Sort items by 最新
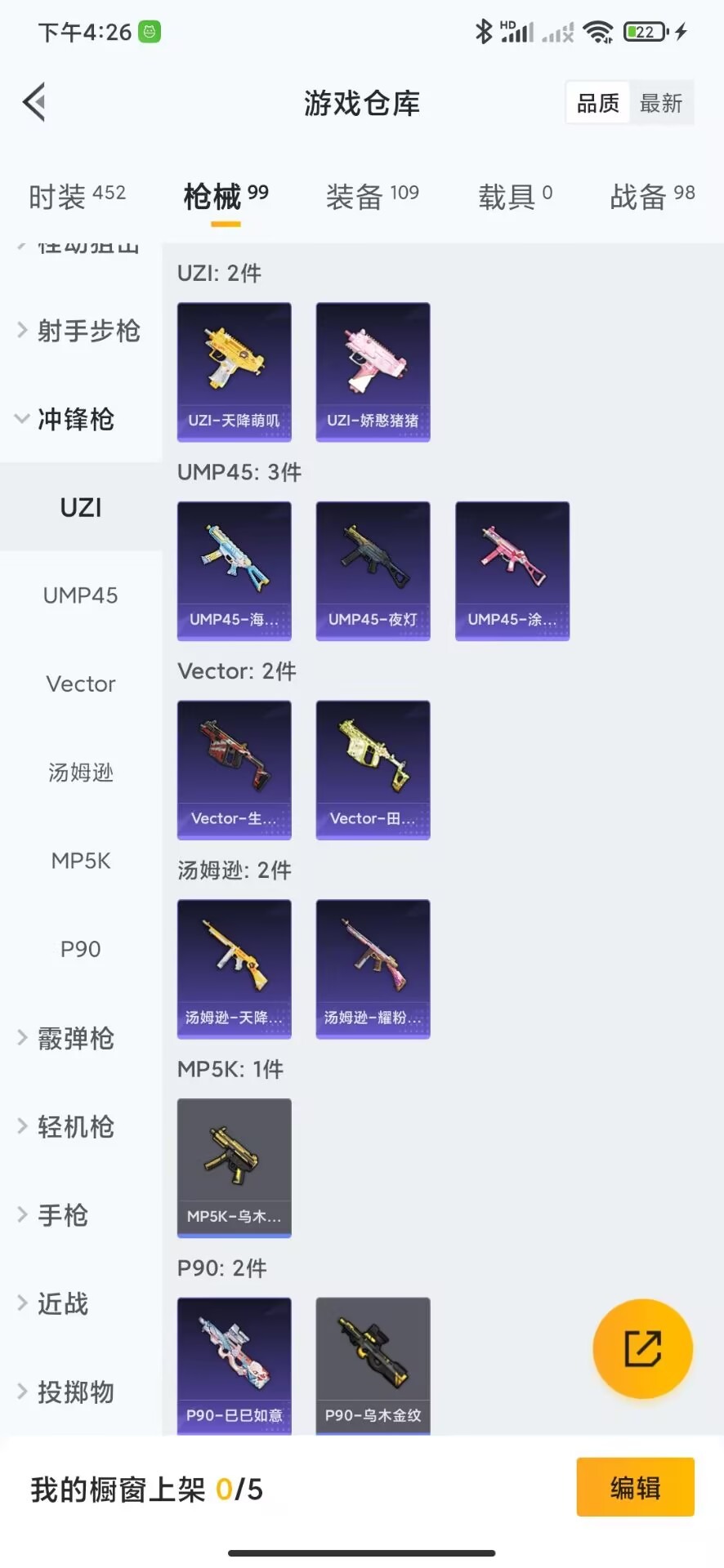724x1568 pixels. (x=660, y=103)
